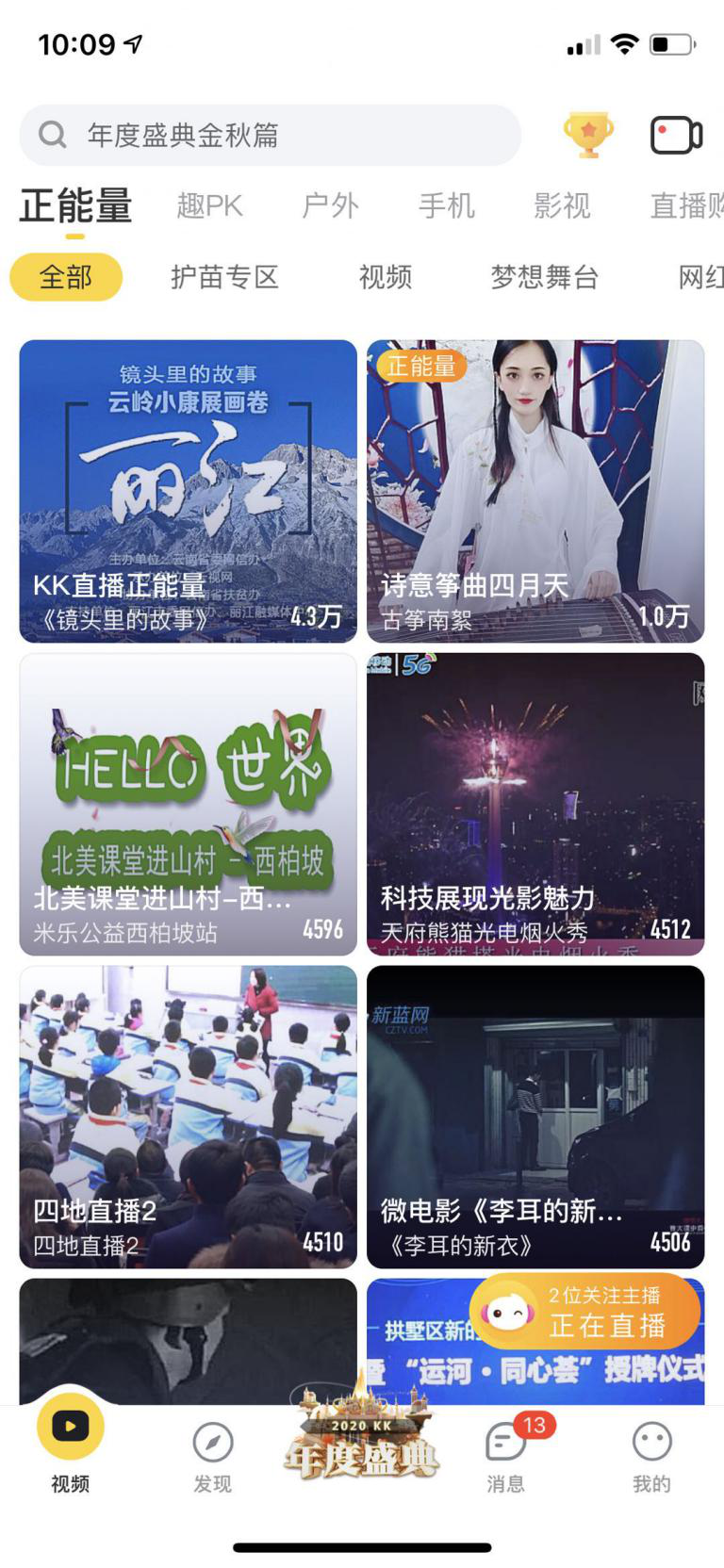The width and height of the screenshot is (724, 1568).
Task: Open the trophy ranking icon
Action: click(x=588, y=136)
